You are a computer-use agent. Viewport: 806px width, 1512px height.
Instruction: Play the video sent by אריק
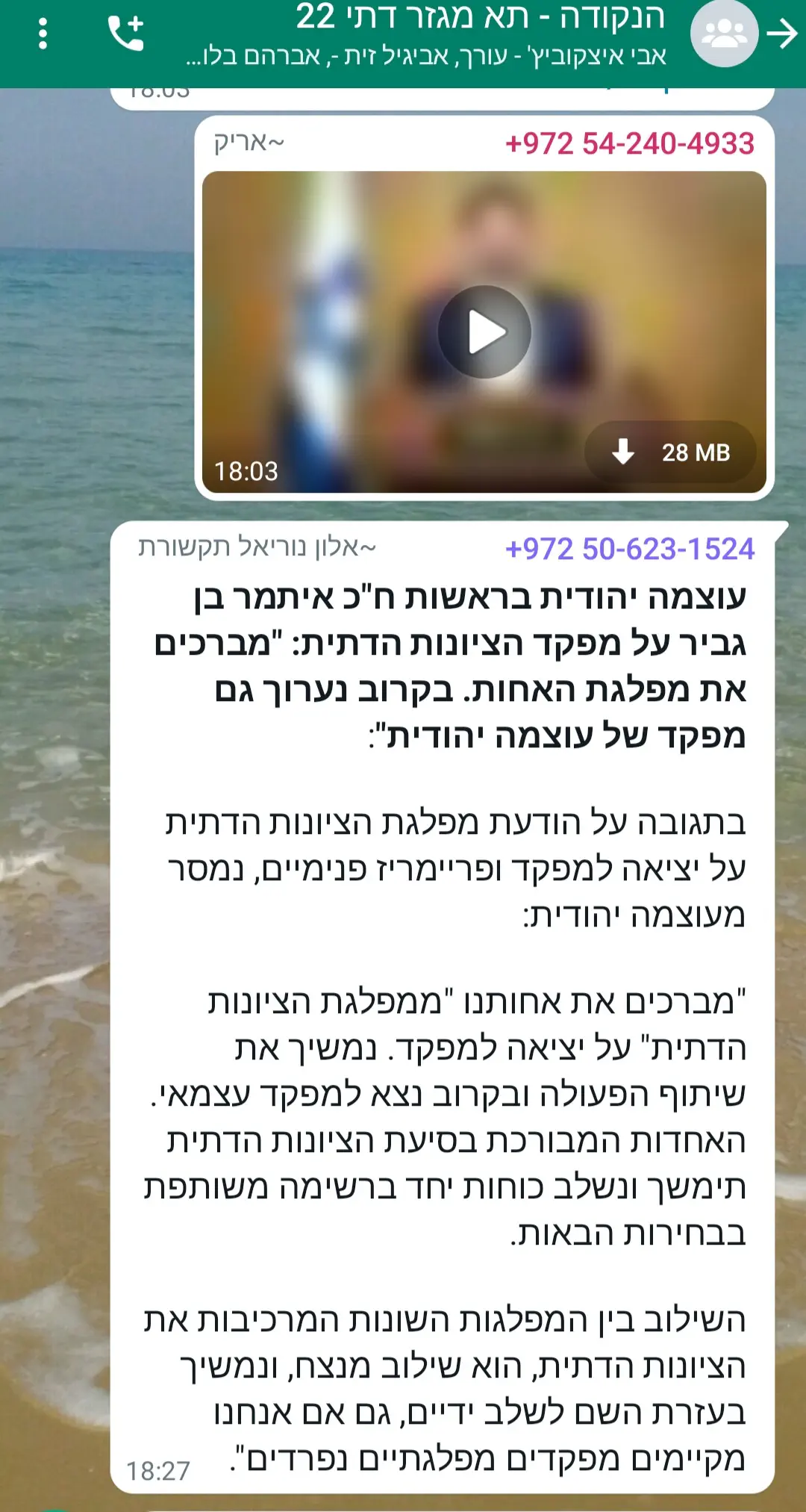point(484,332)
